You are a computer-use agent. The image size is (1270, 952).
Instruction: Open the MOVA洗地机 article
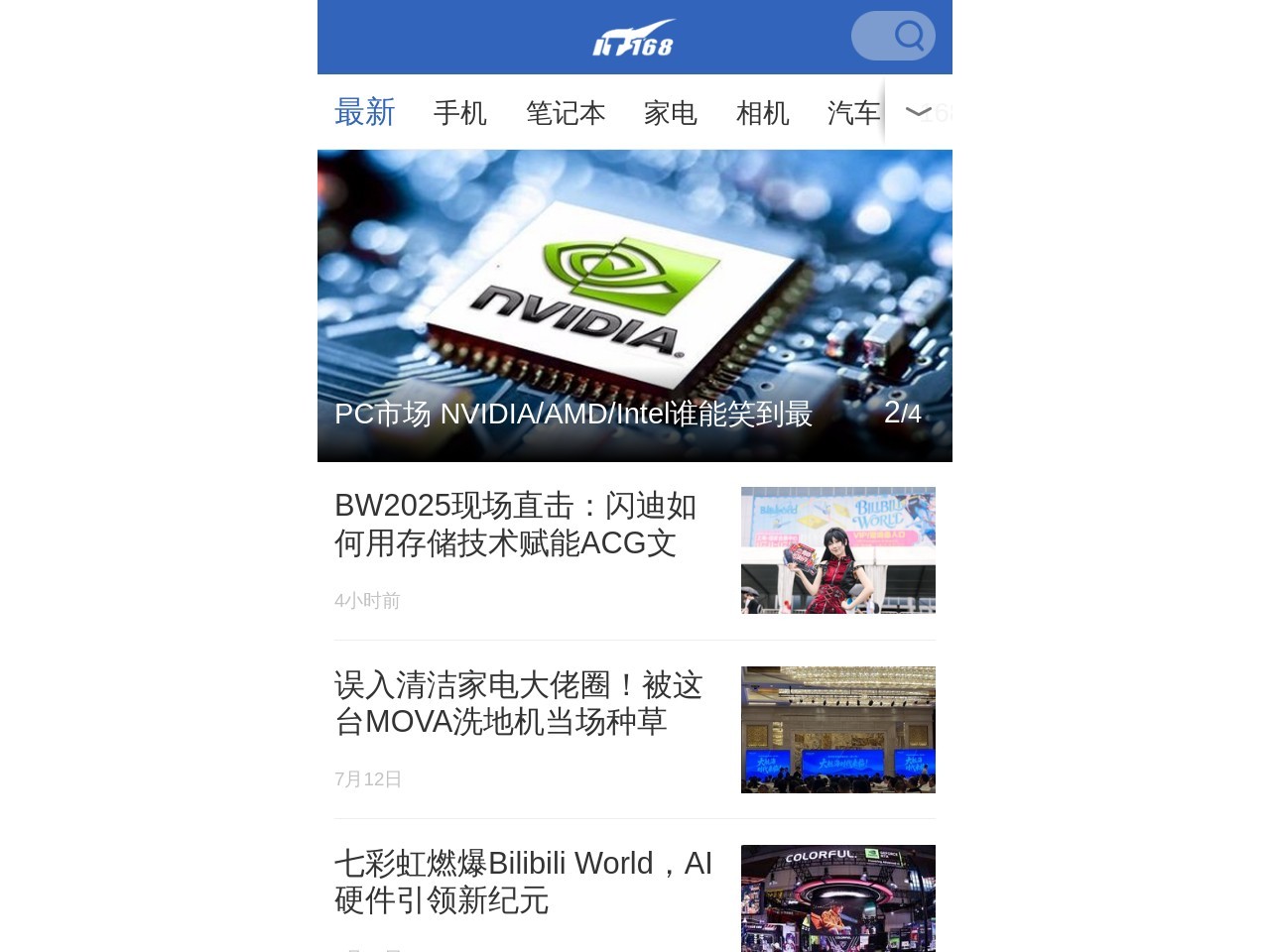click(x=519, y=703)
